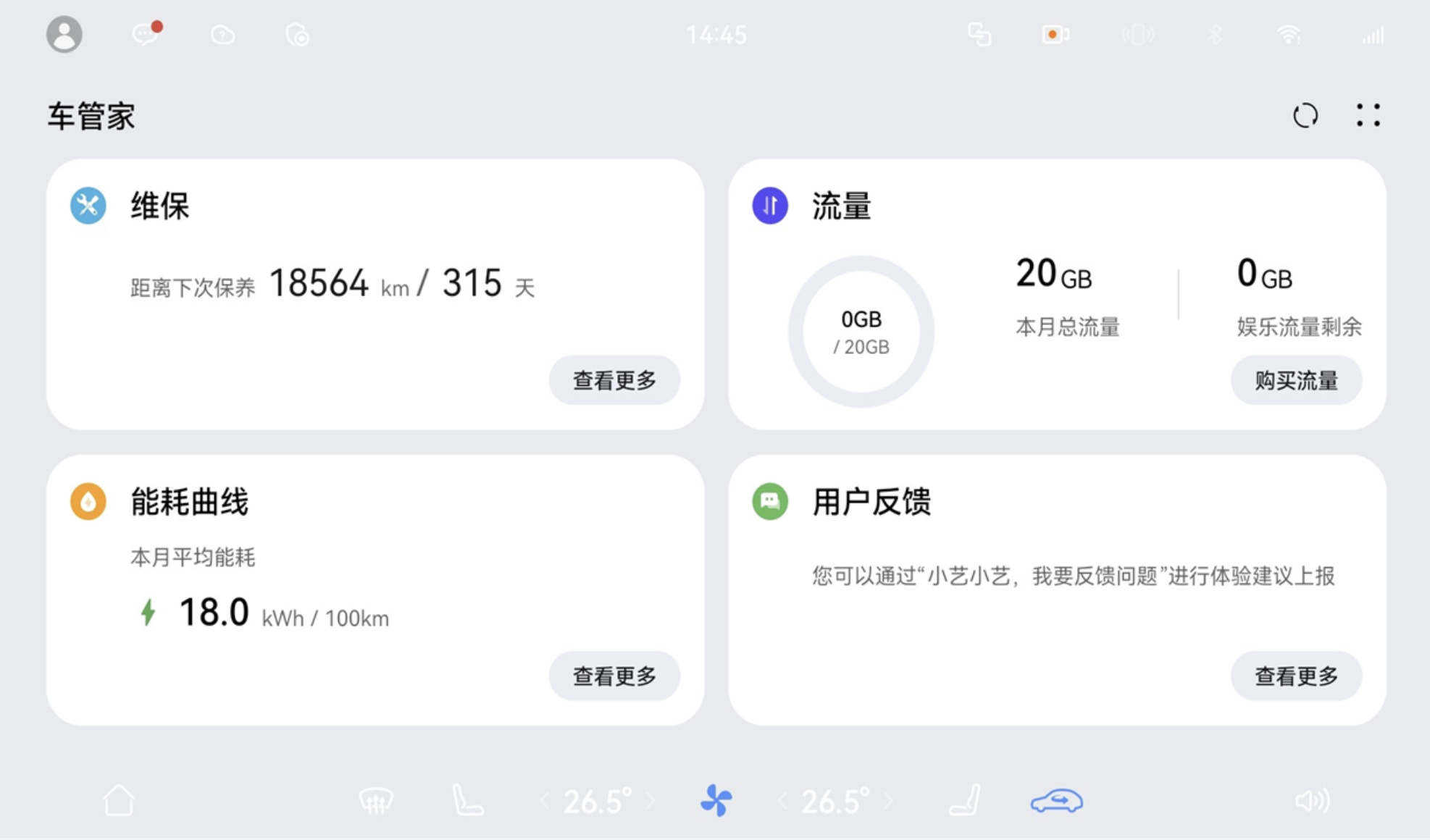
Task: Open the volume control
Action: coord(1311,801)
